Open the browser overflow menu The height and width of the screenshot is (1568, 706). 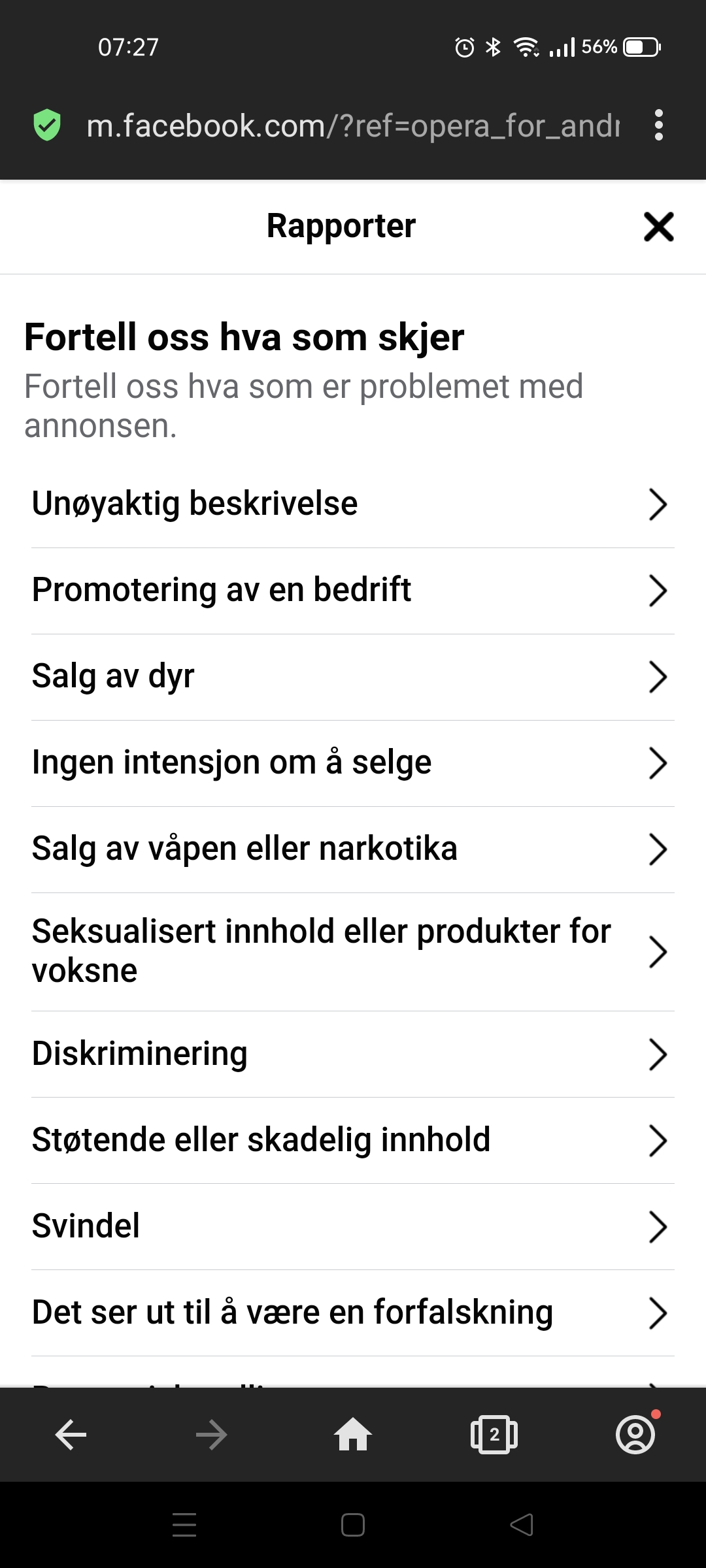click(x=658, y=125)
